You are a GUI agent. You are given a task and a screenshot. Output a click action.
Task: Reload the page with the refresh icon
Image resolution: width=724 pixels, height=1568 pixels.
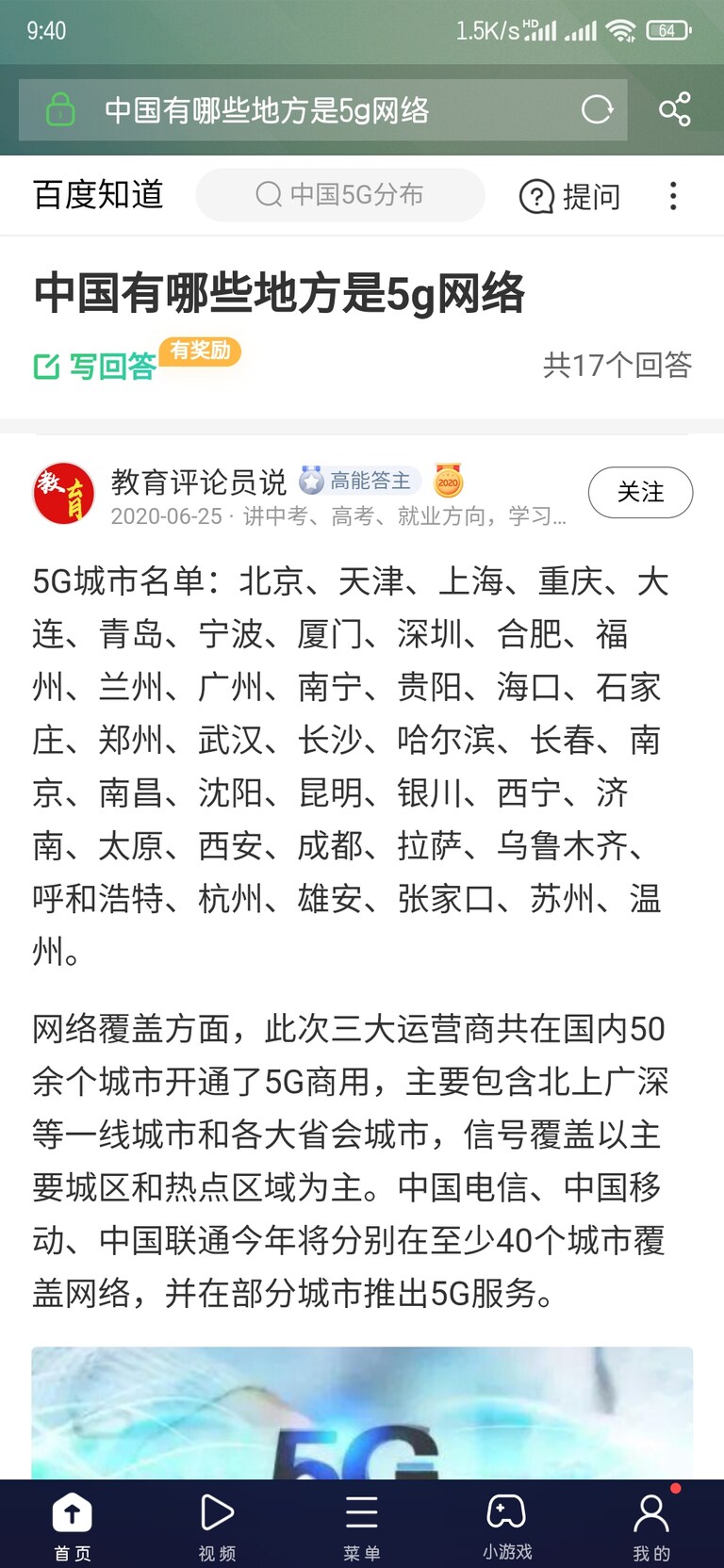pyautogui.click(x=597, y=110)
